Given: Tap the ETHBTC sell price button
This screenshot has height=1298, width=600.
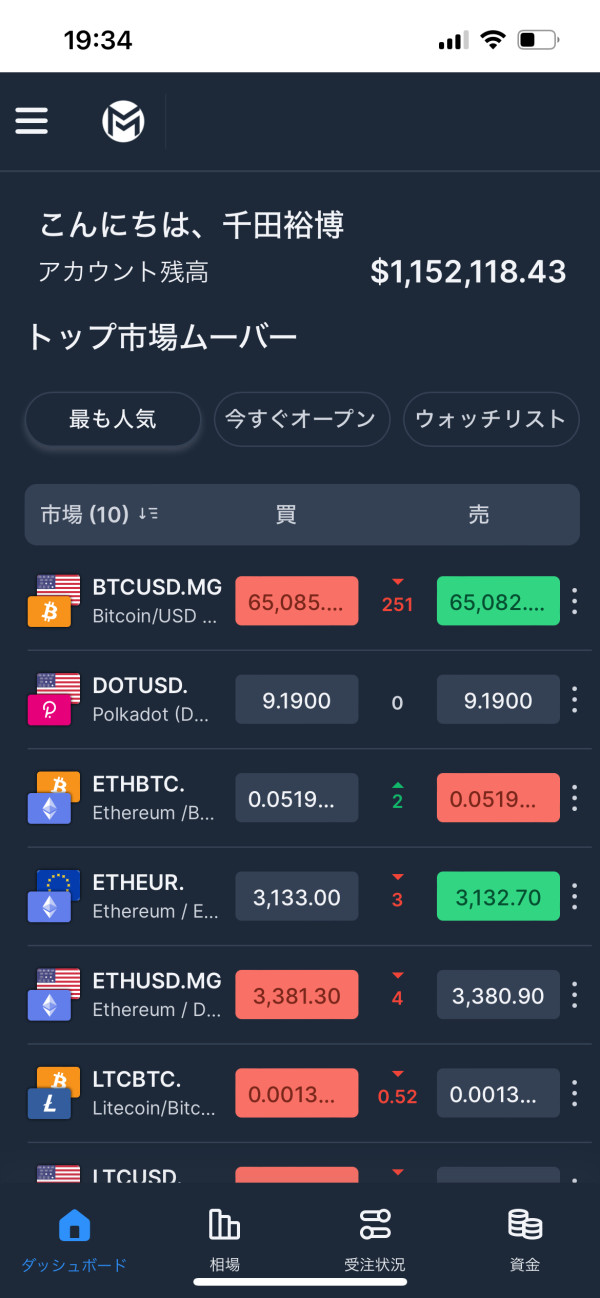Looking at the screenshot, I should pos(498,798).
